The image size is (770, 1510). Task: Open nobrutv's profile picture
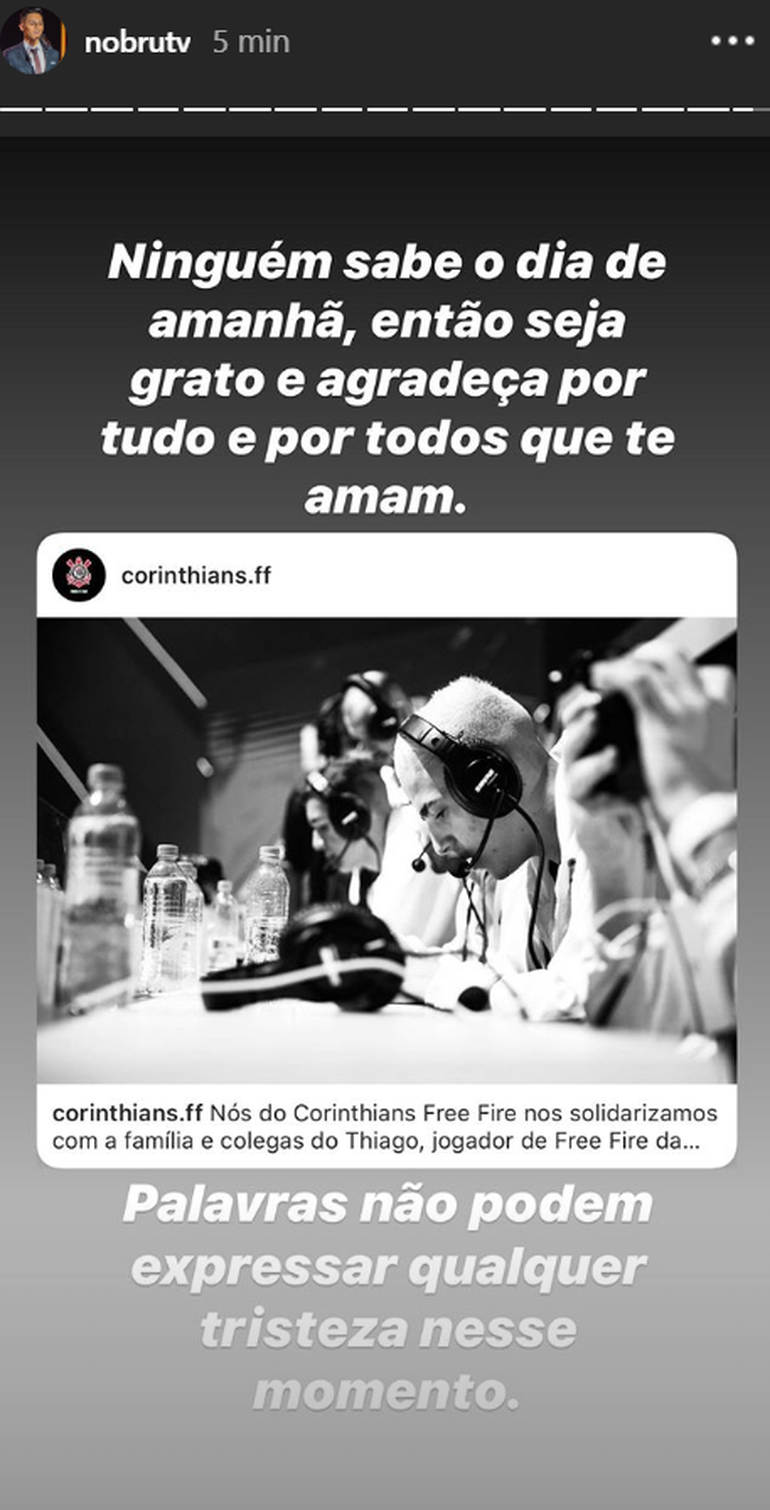click(x=32, y=42)
